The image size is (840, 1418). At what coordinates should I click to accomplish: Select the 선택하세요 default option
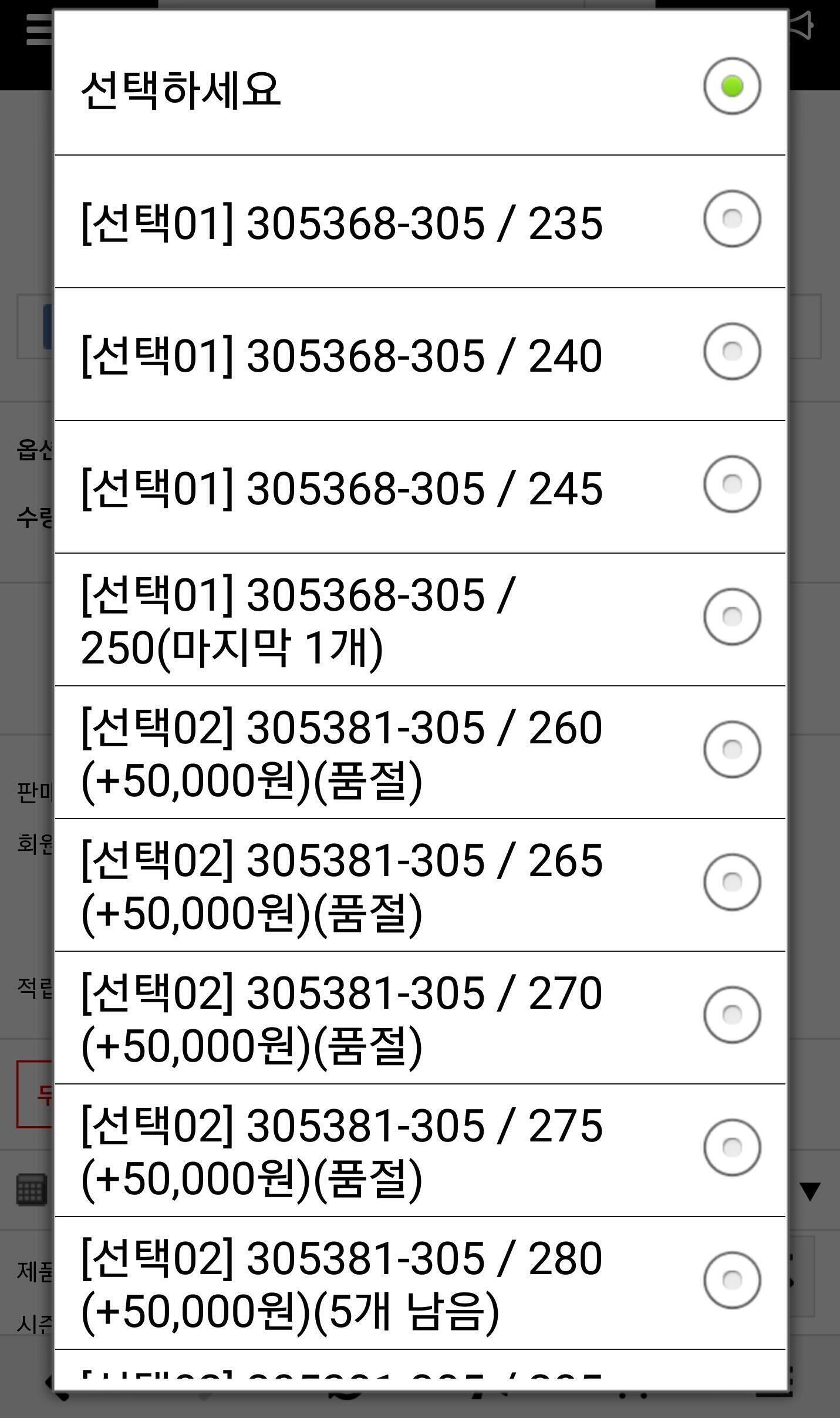point(420,87)
